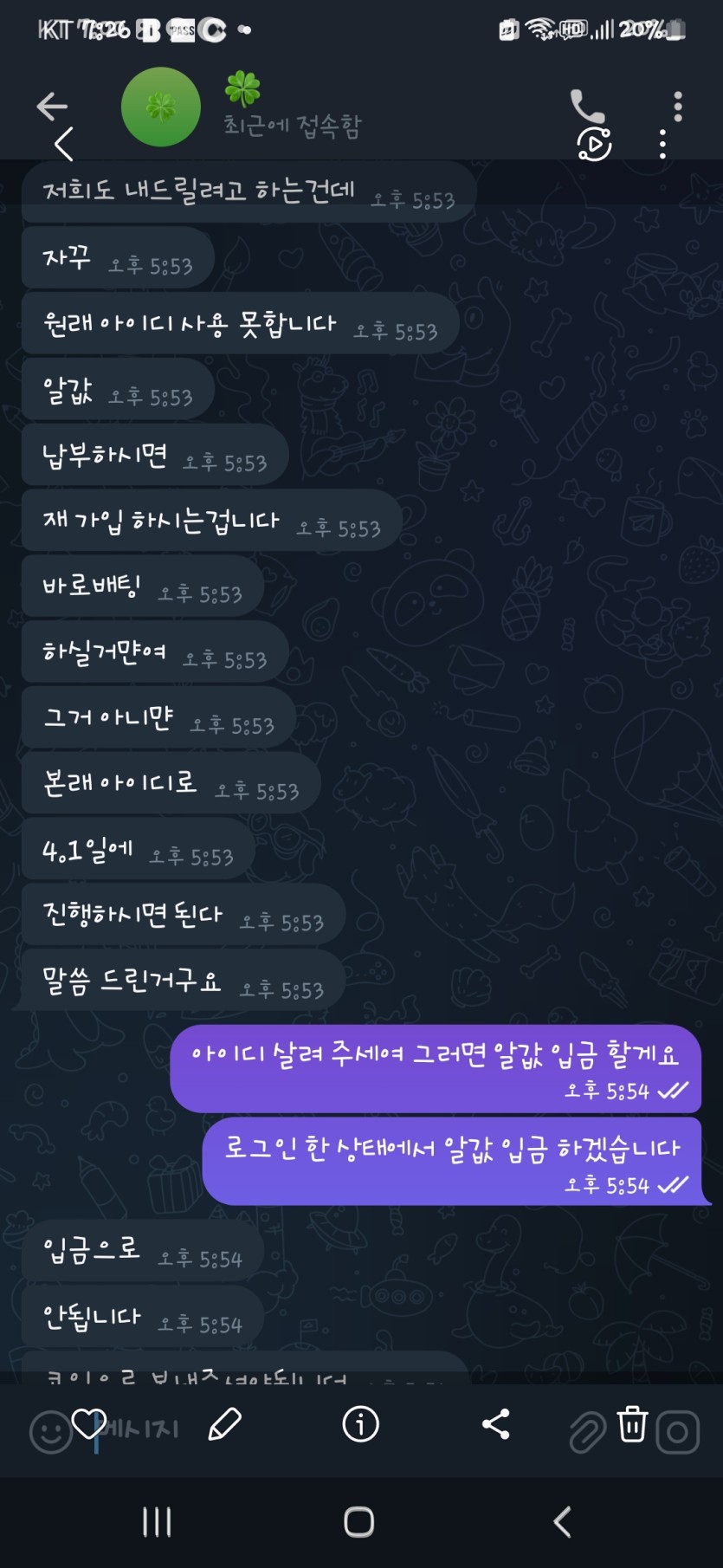The height and width of the screenshot is (1568, 723).
Task: Go back using the gallery chevron arrow
Action: [64, 144]
